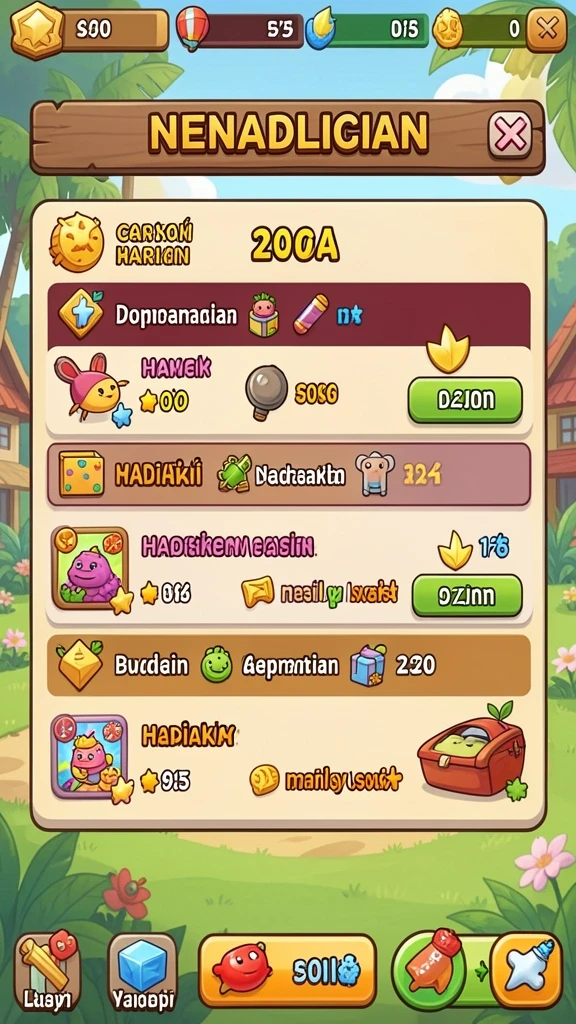Tap the orange button with the white star bottle
Viewport: 576px width, 1024px height.
tap(526, 970)
